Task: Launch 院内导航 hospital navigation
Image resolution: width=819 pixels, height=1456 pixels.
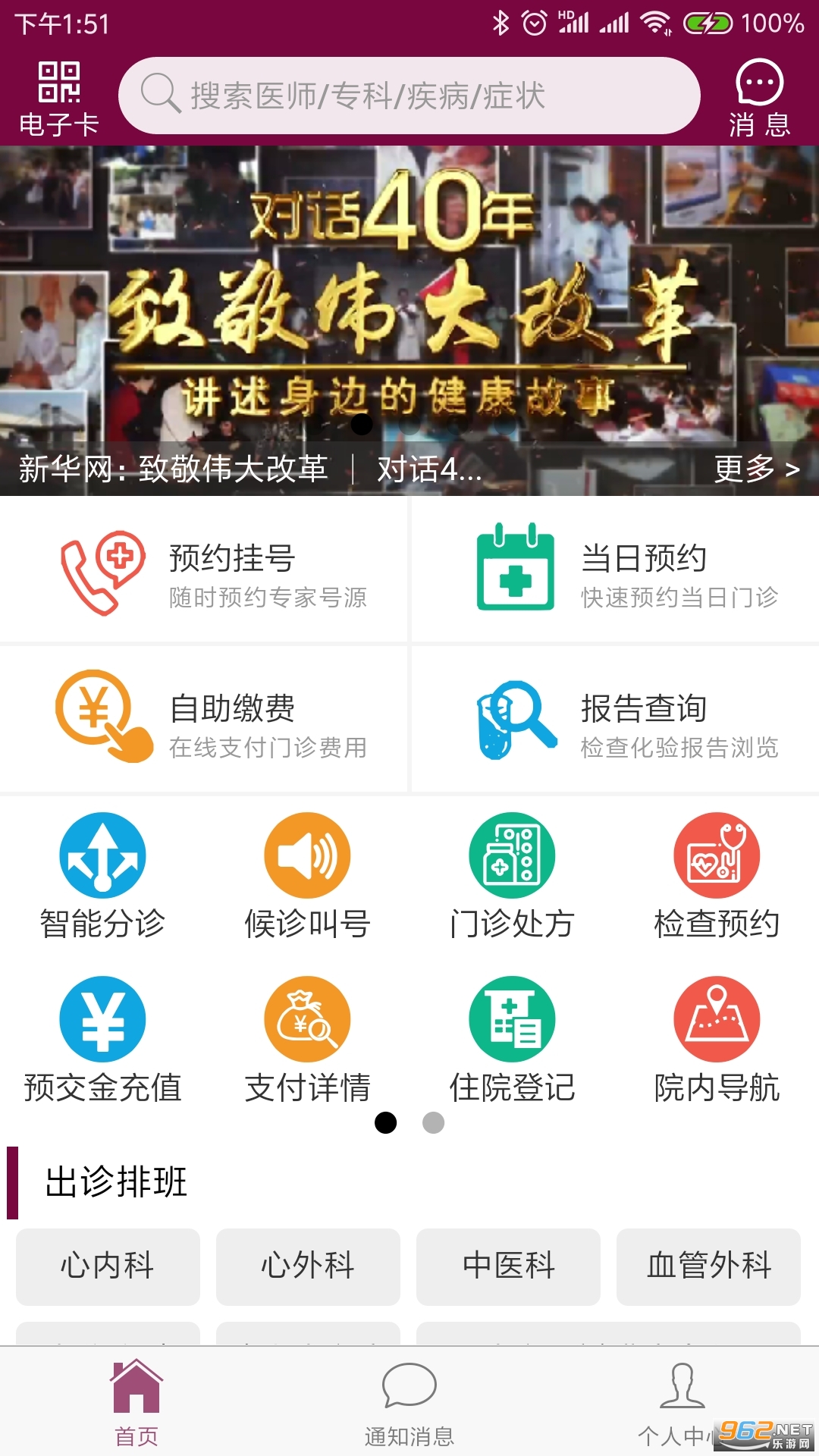Action: tap(717, 1039)
